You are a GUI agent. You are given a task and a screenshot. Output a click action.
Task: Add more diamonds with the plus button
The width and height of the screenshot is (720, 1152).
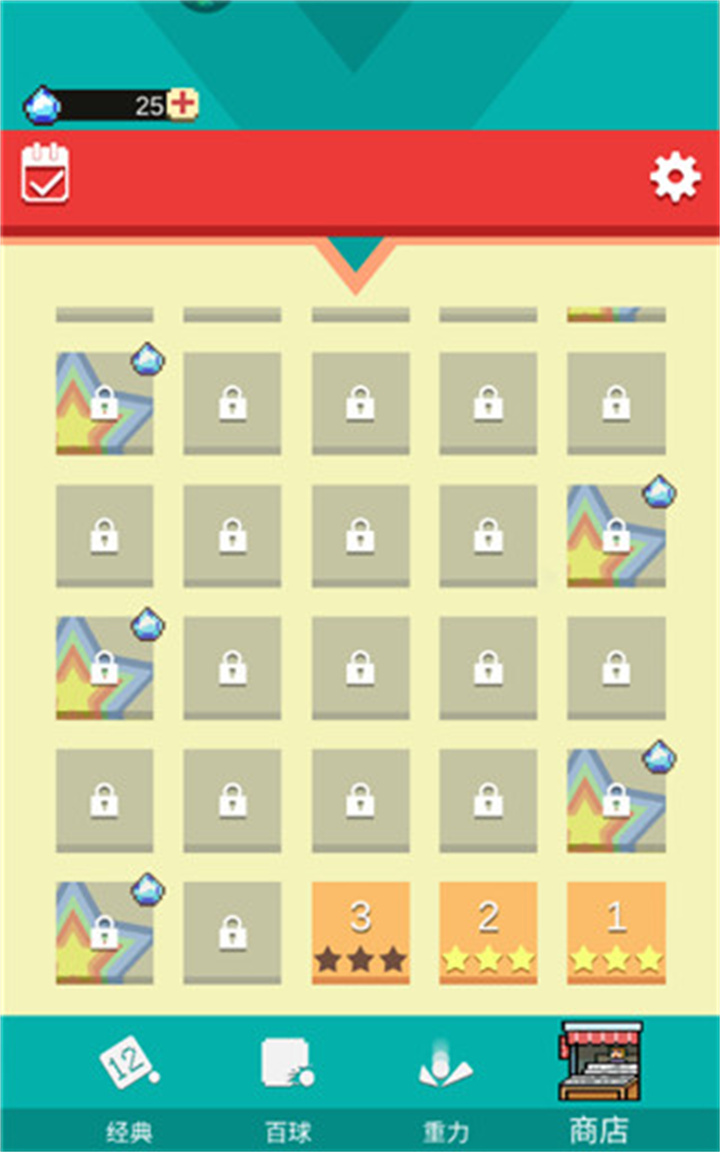coord(183,104)
